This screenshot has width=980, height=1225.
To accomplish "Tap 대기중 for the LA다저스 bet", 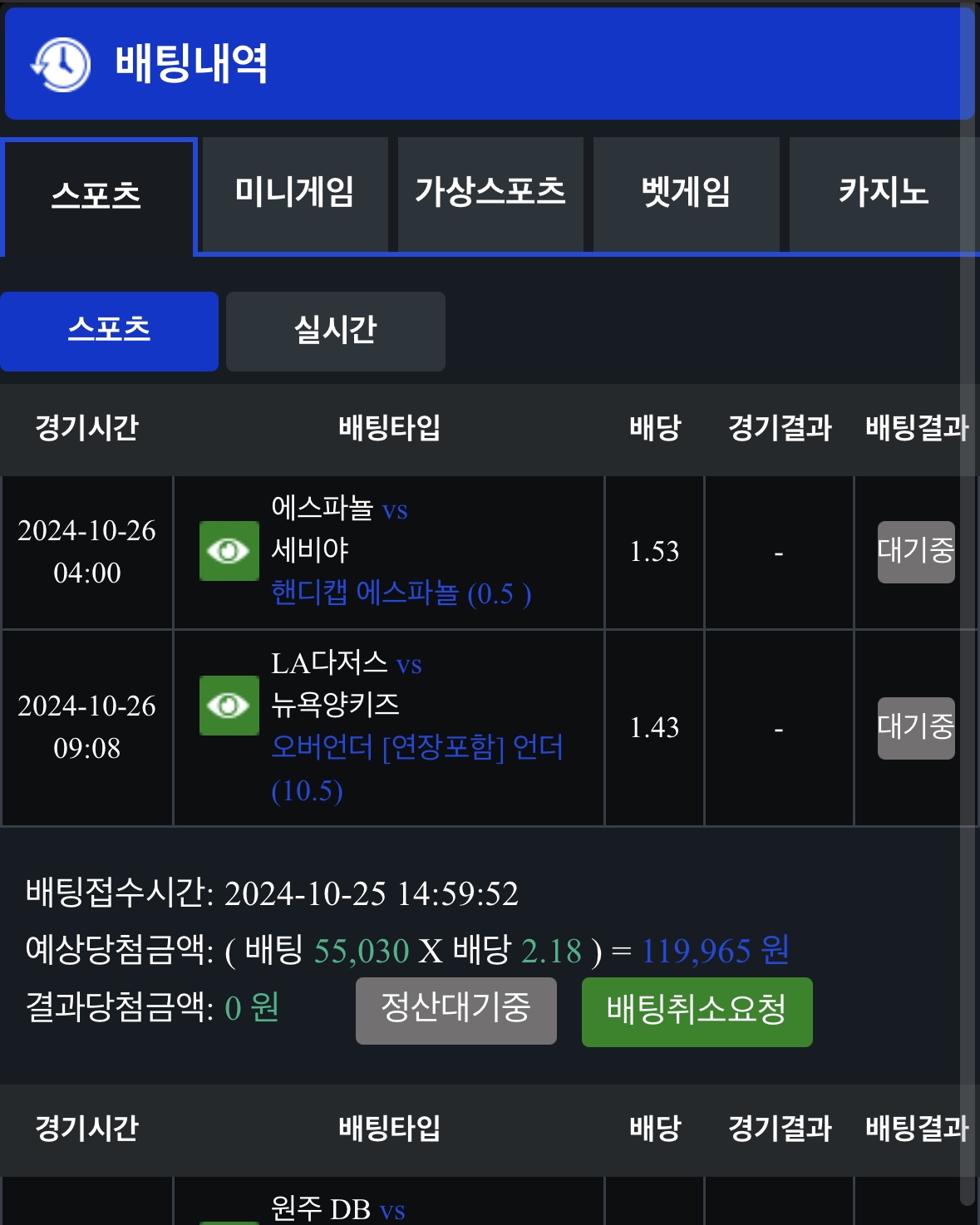I will click(x=915, y=728).
